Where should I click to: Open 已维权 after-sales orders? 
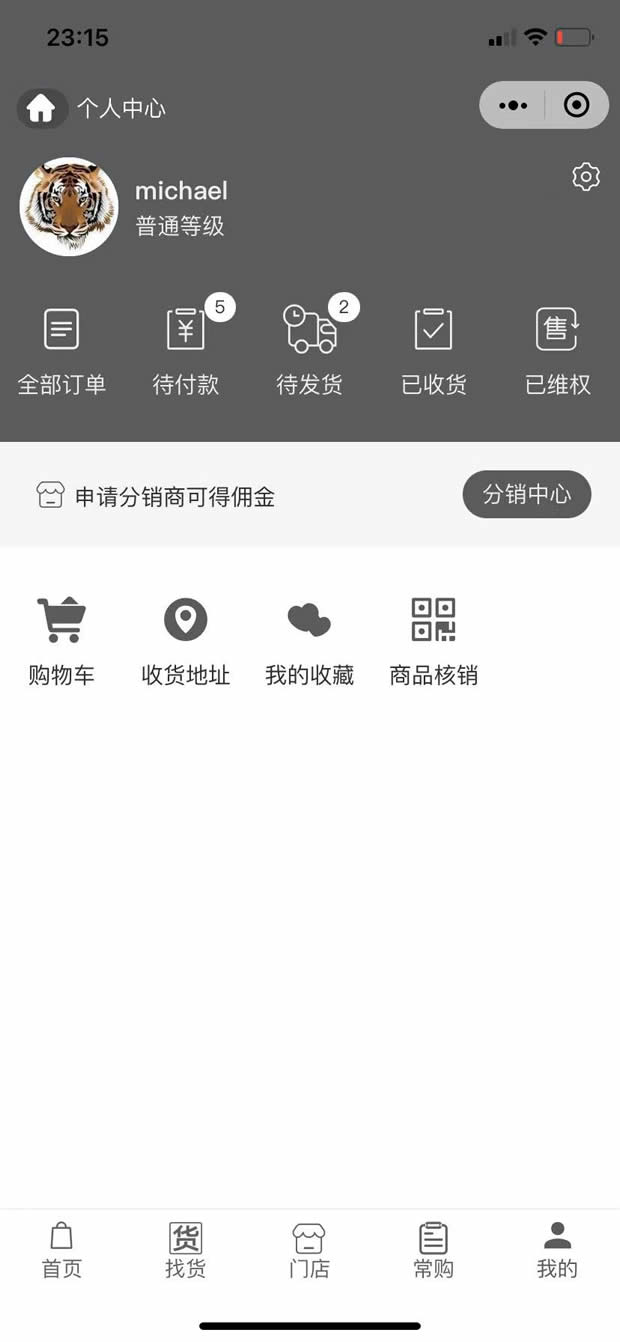pos(558,350)
